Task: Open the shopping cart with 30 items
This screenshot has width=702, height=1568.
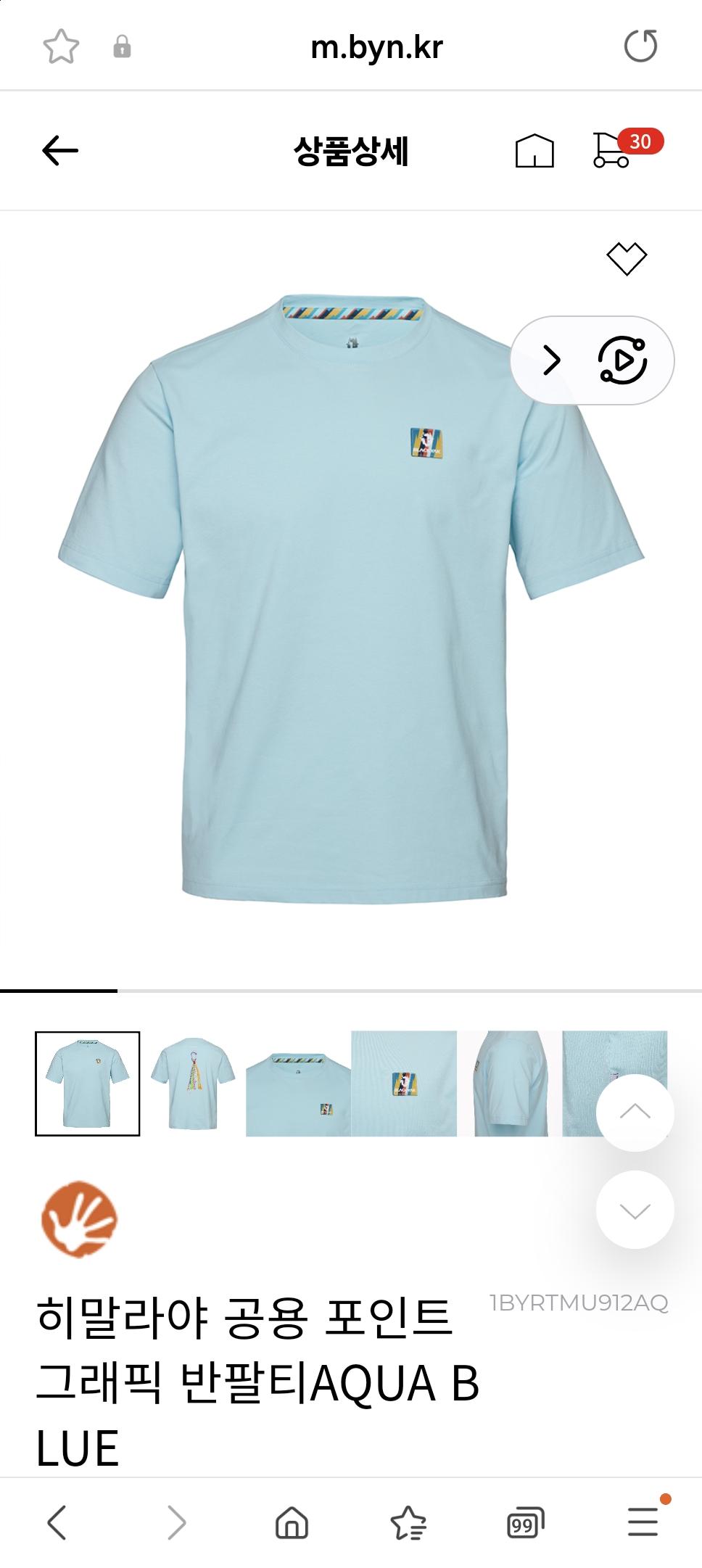Action: (x=613, y=151)
